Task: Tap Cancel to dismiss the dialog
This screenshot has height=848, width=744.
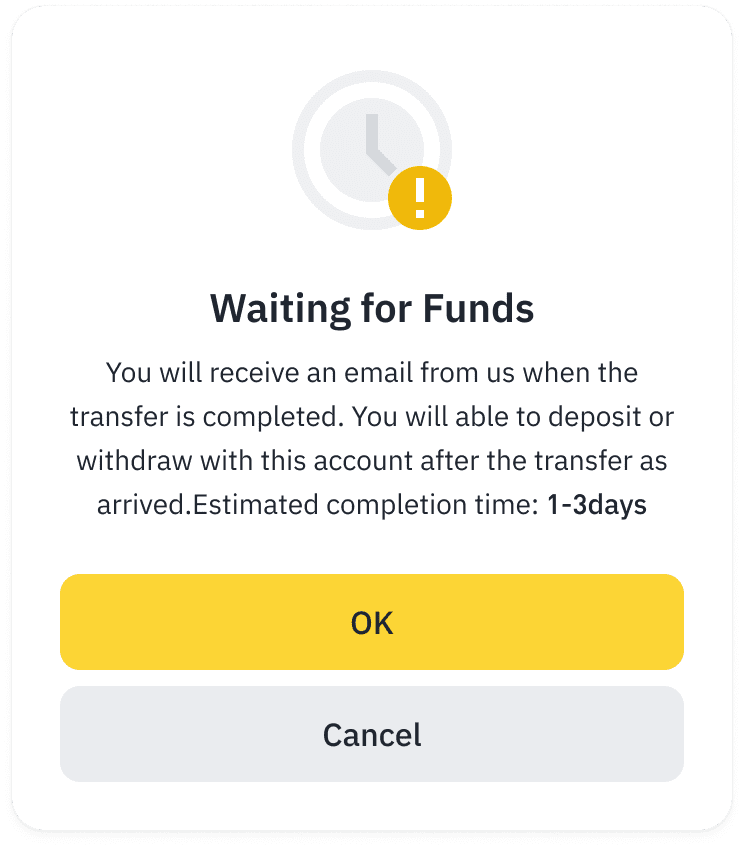Action: 372,734
